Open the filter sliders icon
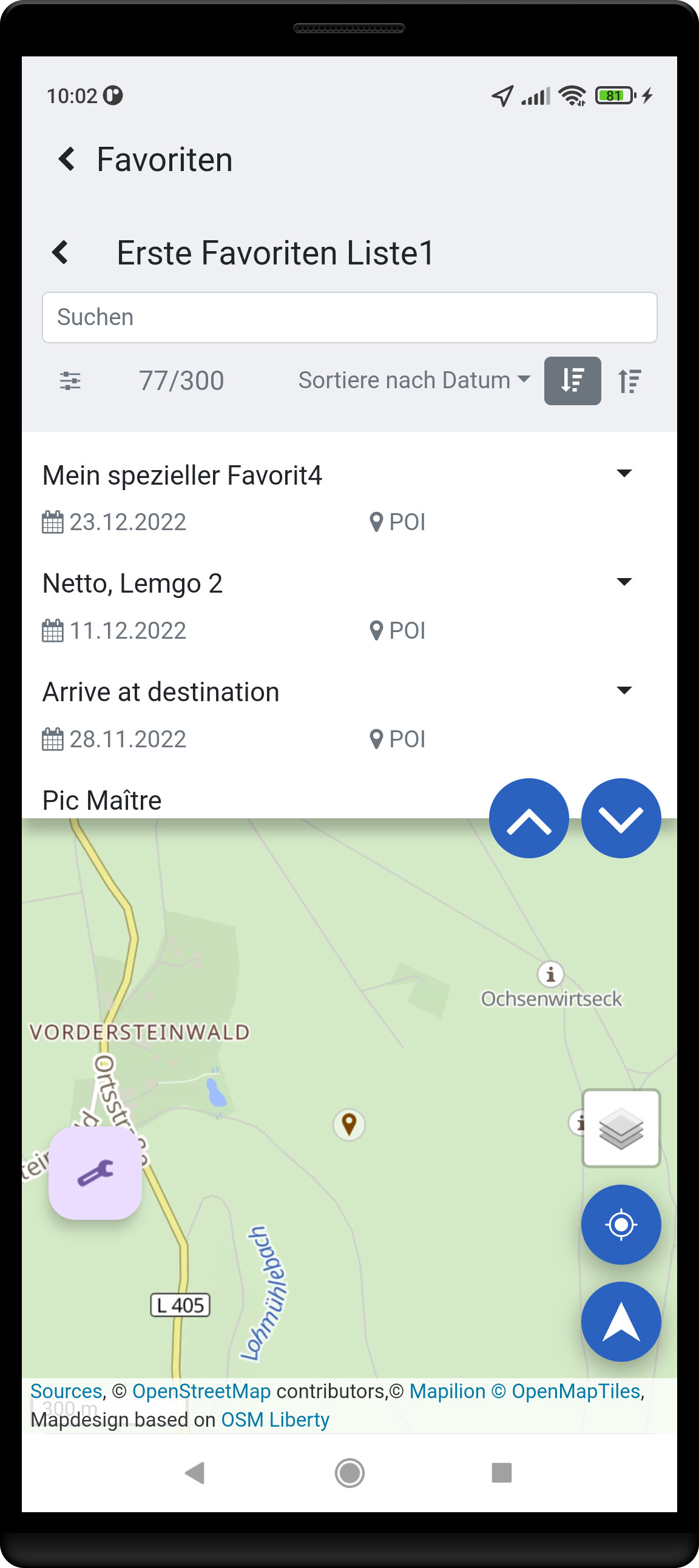 70,380
